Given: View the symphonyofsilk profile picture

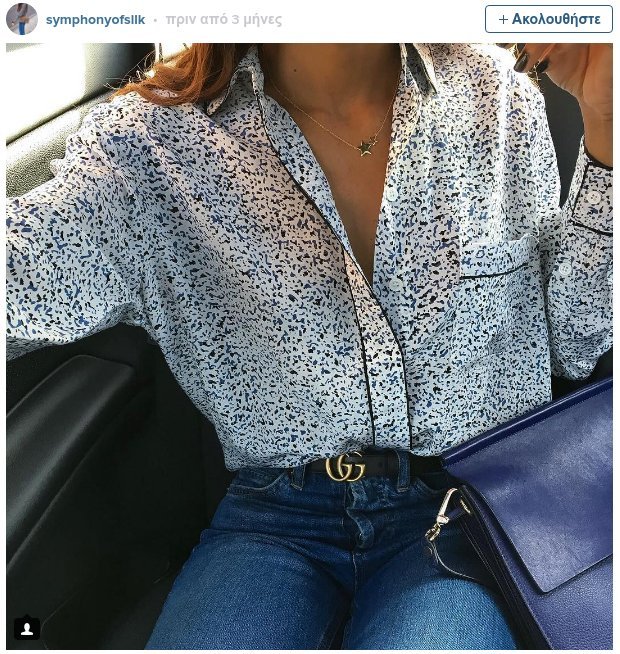Looking at the screenshot, I should point(22,19).
